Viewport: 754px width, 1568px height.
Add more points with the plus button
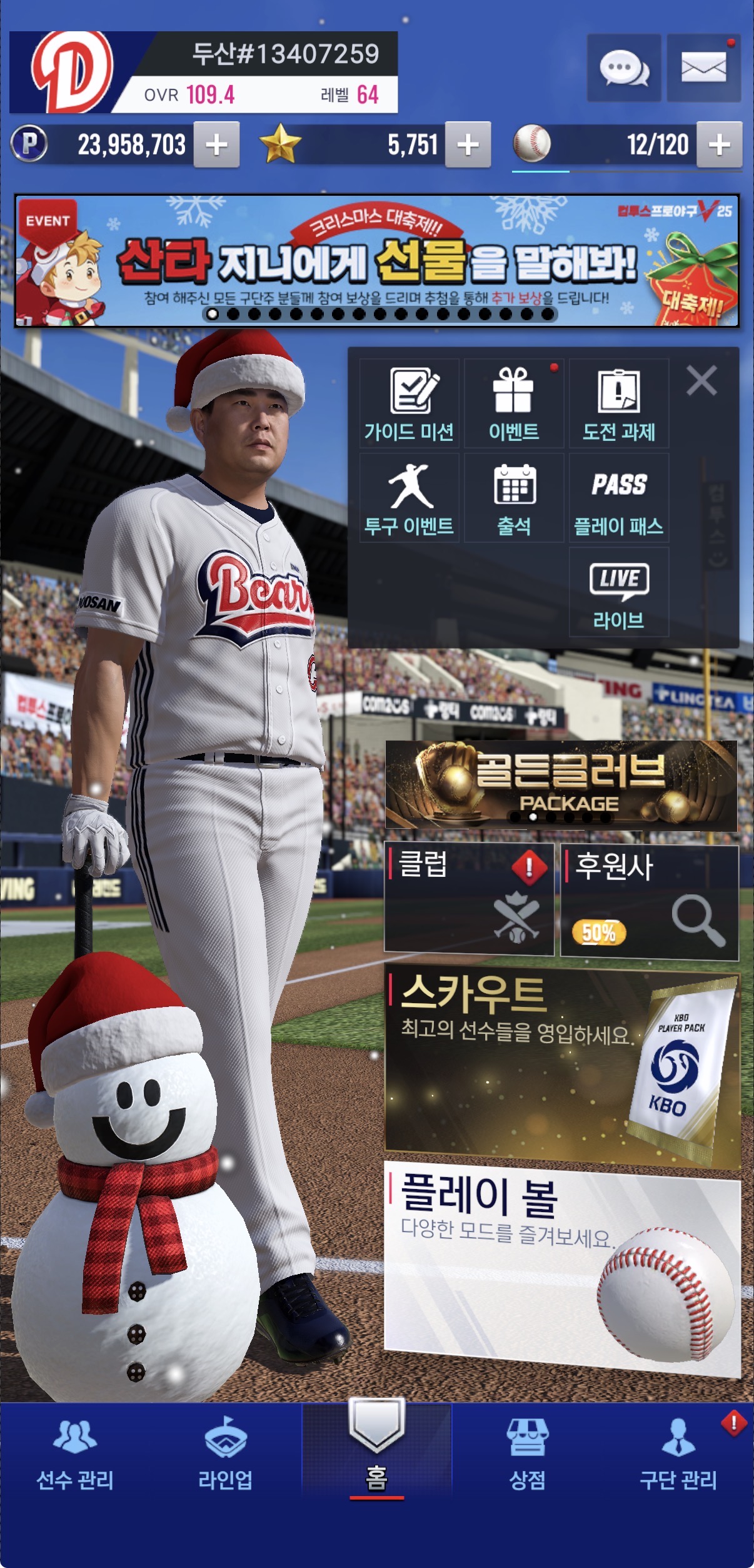(x=216, y=145)
